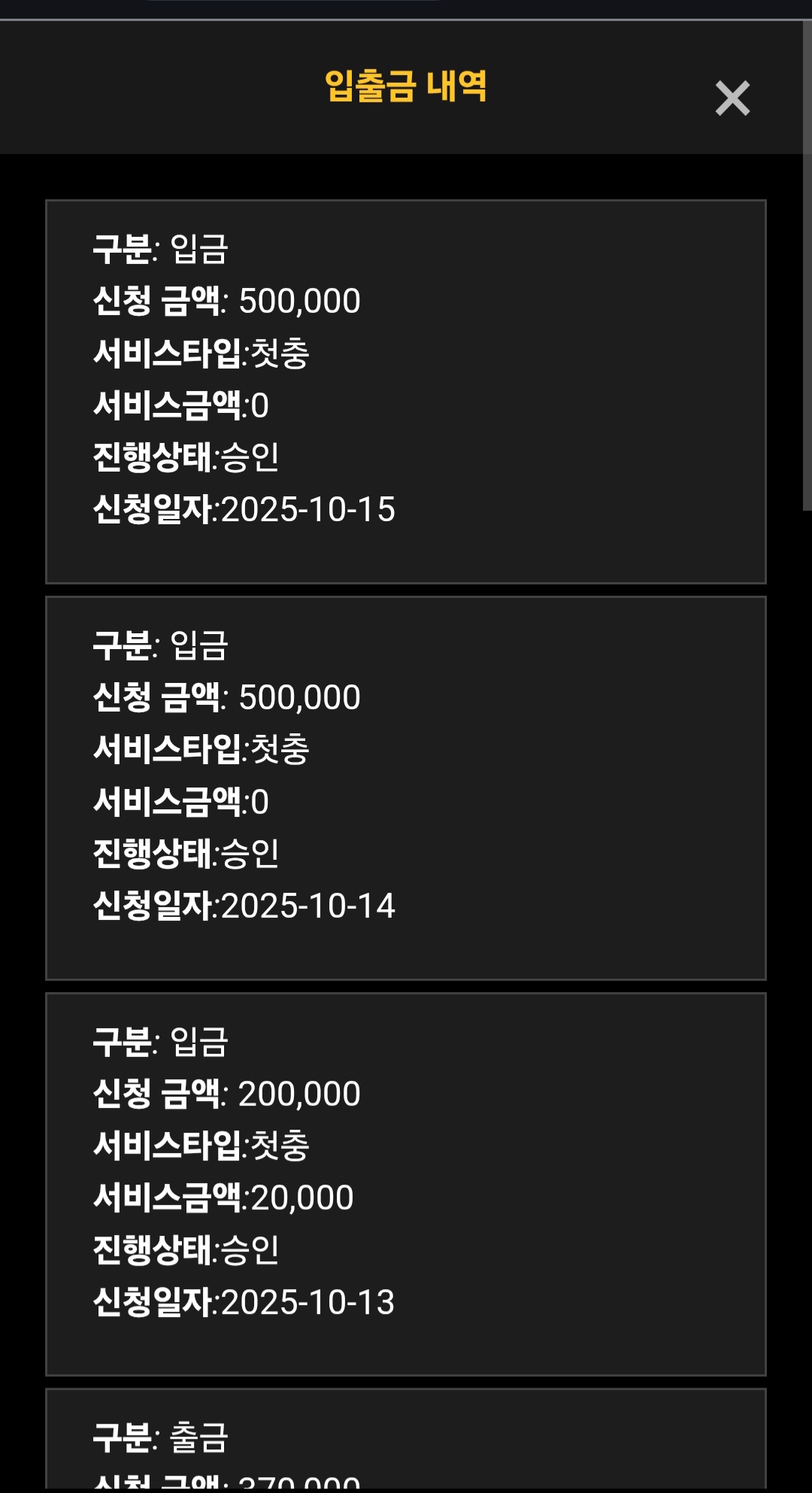The width and height of the screenshot is (812, 1493).
Task: Close the 입출금 내역 dialog
Action: tap(732, 99)
